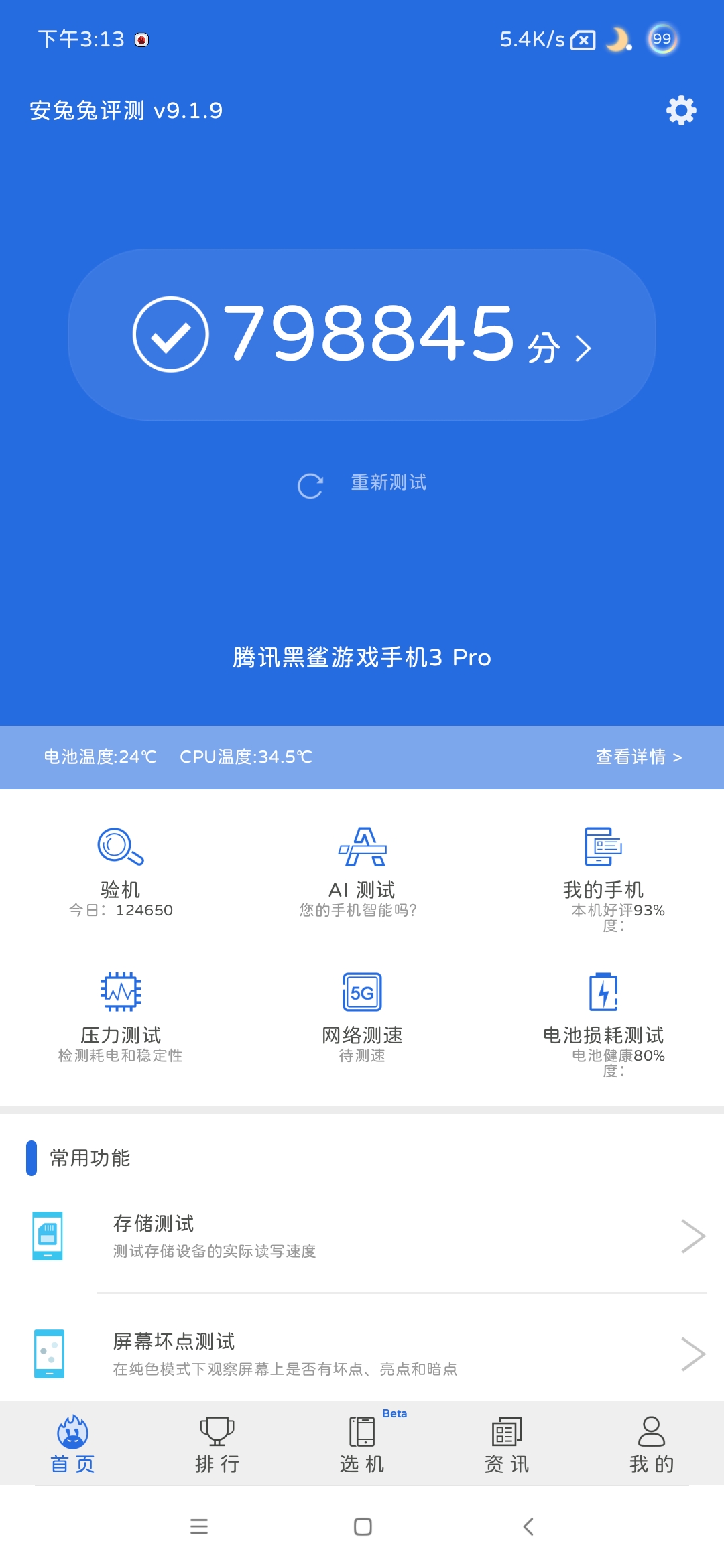Start the AI 测试 benchmark
The height and width of the screenshot is (1568, 724).
(x=362, y=871)
